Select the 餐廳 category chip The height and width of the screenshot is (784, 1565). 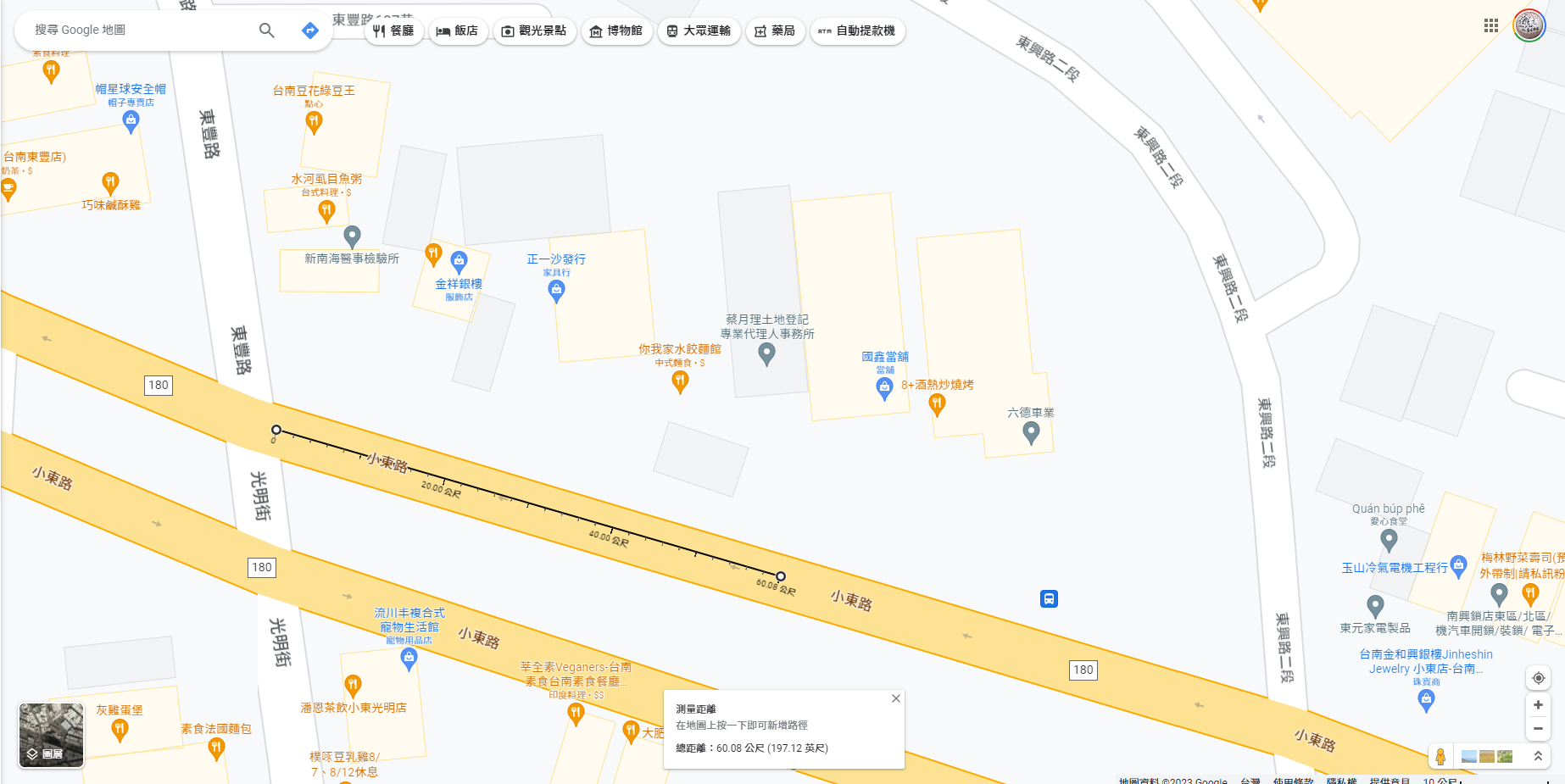(x=393, y=31)
